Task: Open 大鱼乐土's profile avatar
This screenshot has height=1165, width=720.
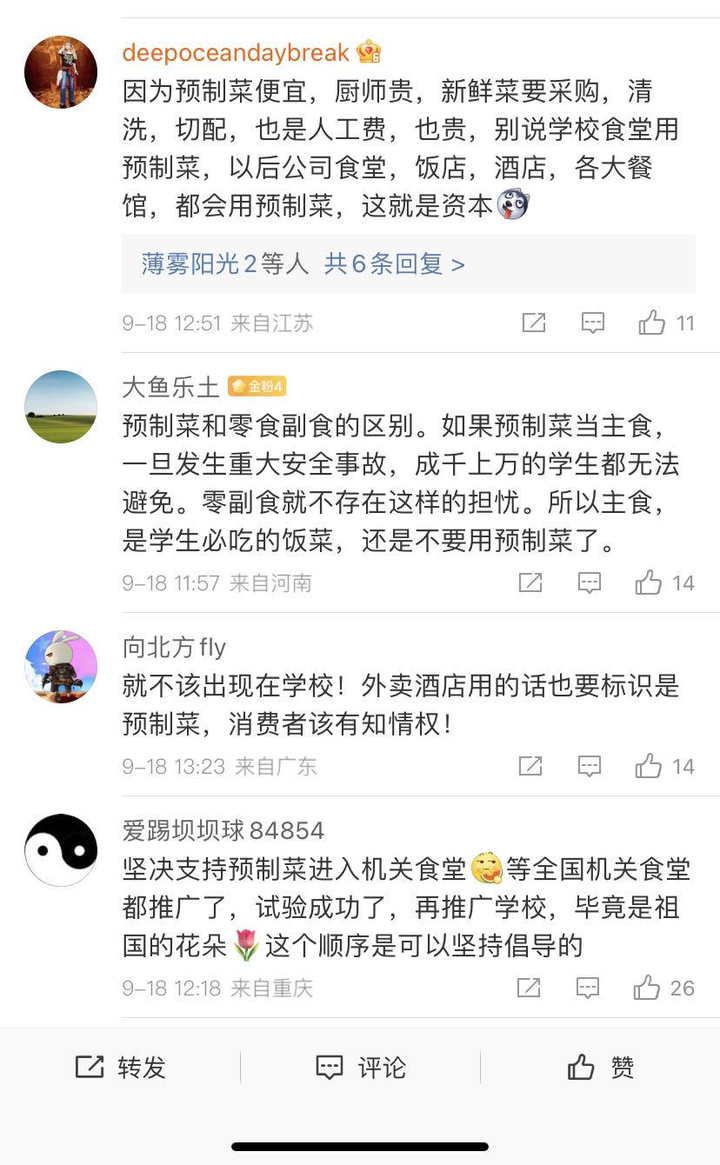Action: coord(61,407)
